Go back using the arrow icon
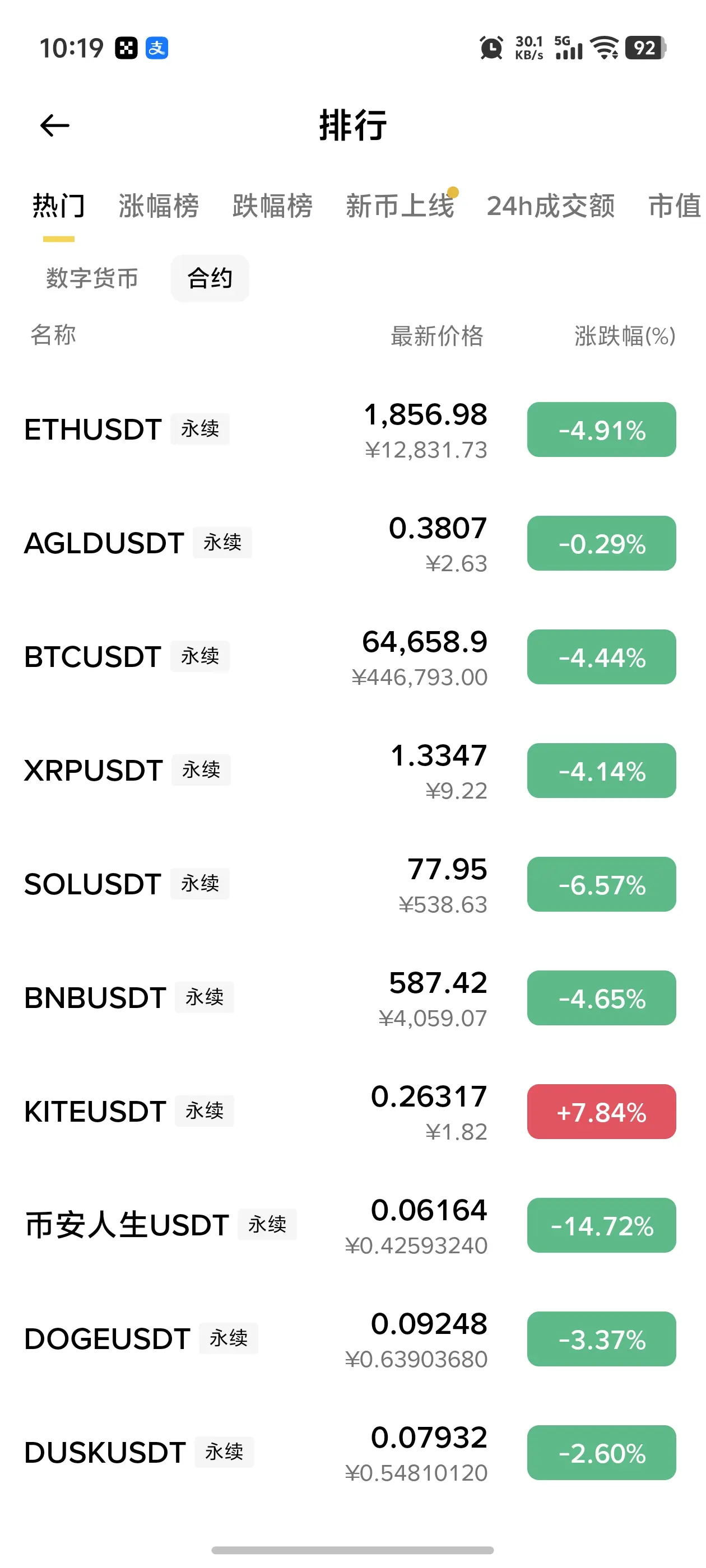706x1568 pixels. click(55, 126)
